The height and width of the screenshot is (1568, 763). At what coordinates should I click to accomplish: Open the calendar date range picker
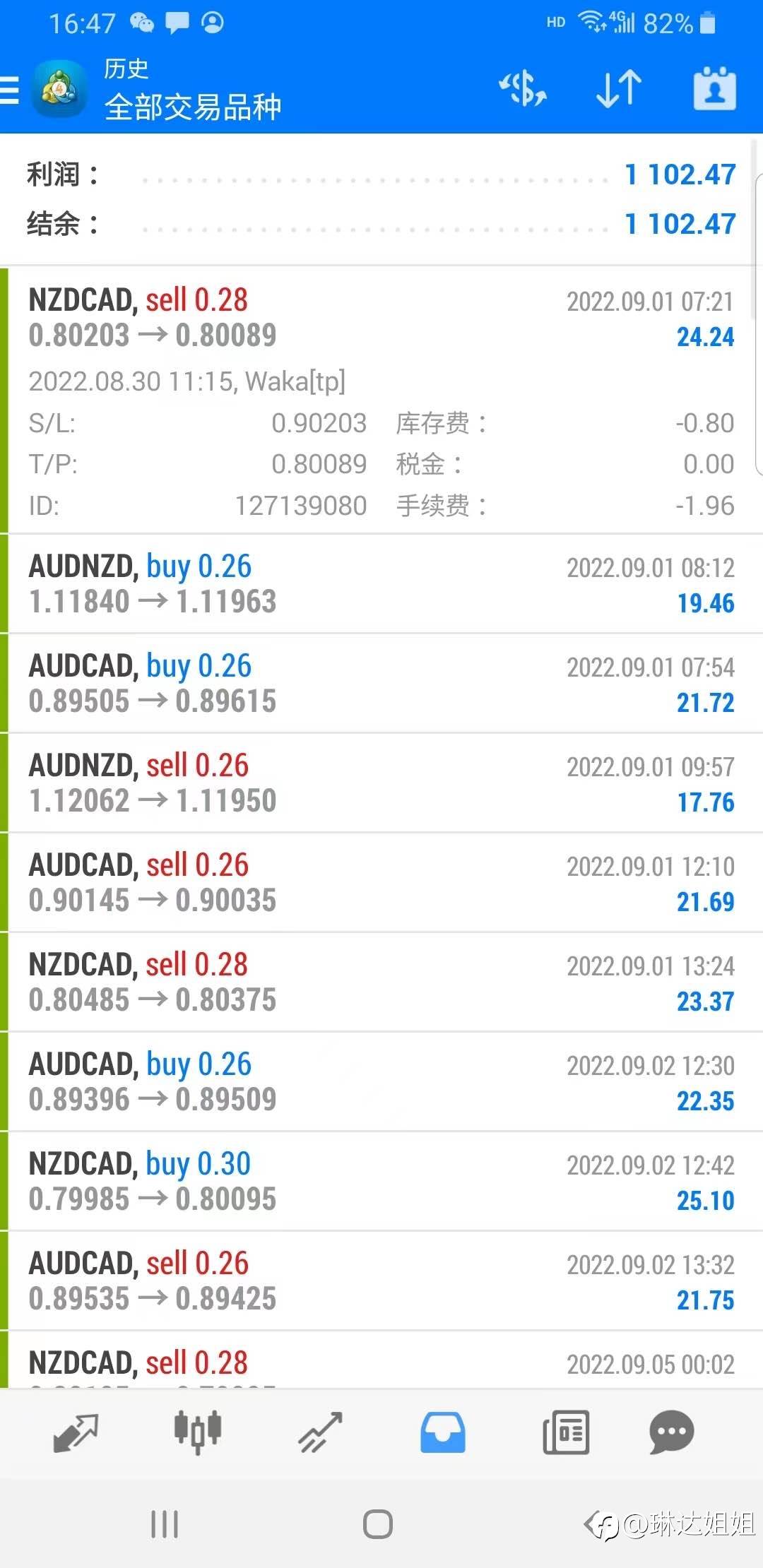714,89
